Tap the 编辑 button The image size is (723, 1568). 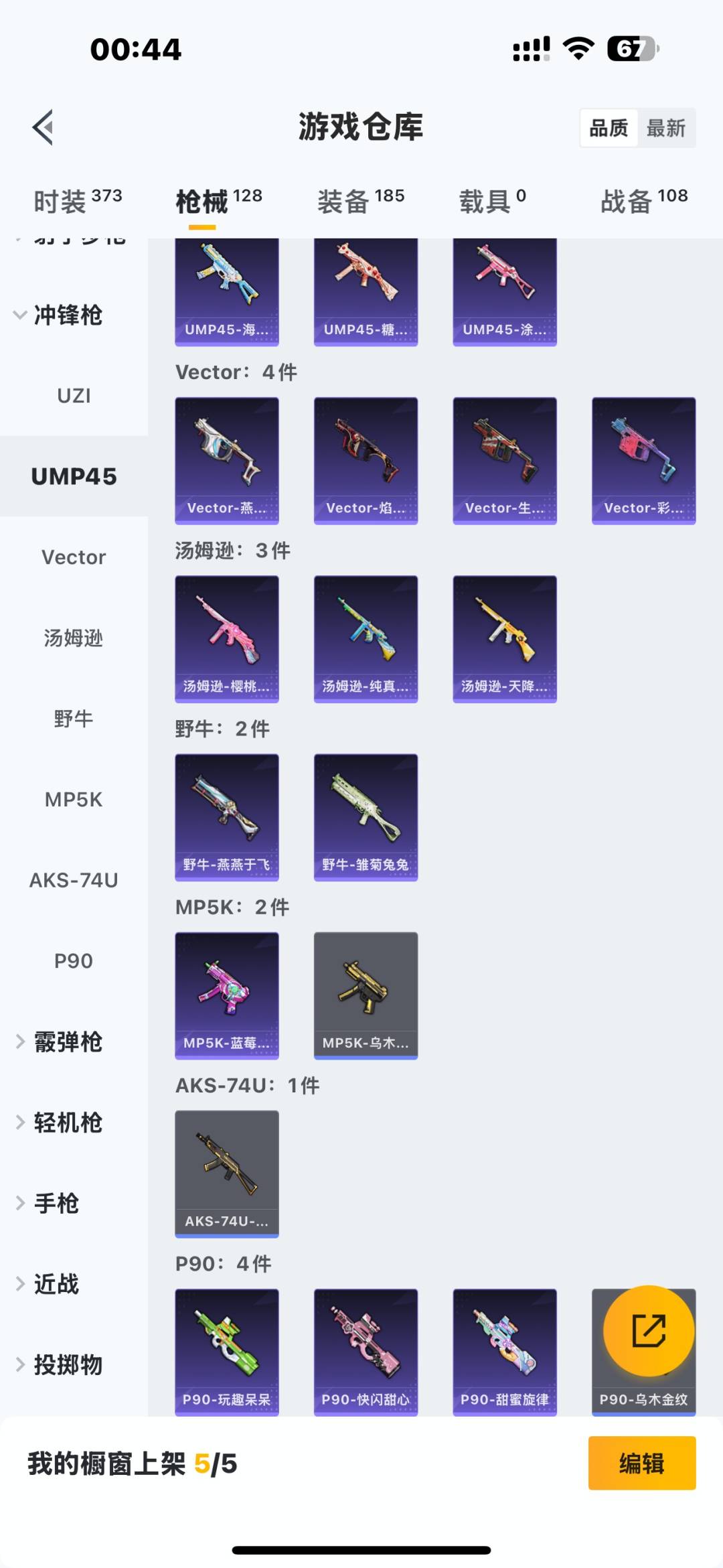(x=642, y=1463)
